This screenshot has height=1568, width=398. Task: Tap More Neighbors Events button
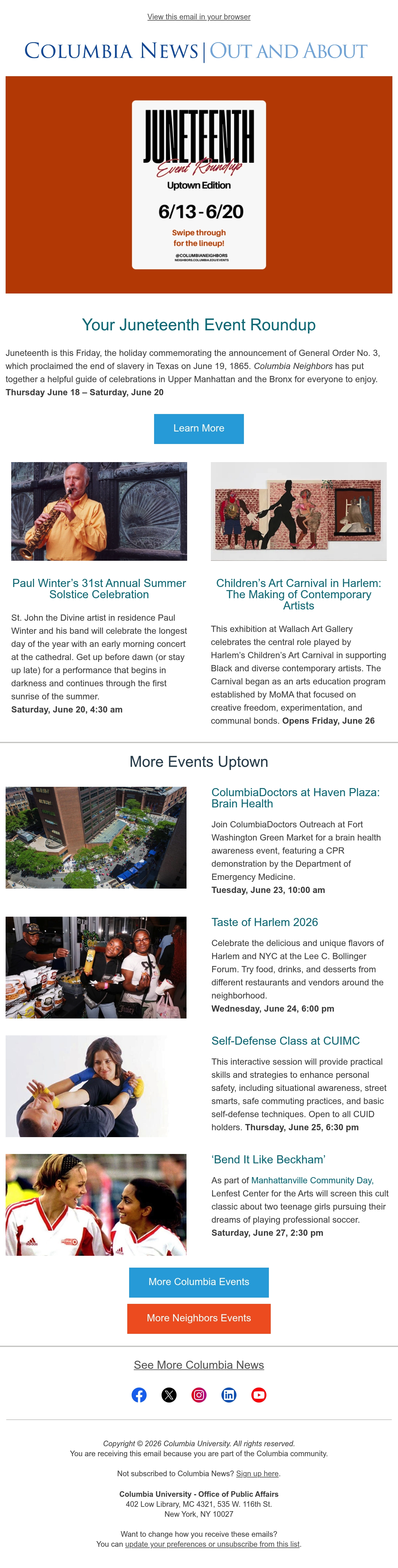click(x=199, y=1318)
